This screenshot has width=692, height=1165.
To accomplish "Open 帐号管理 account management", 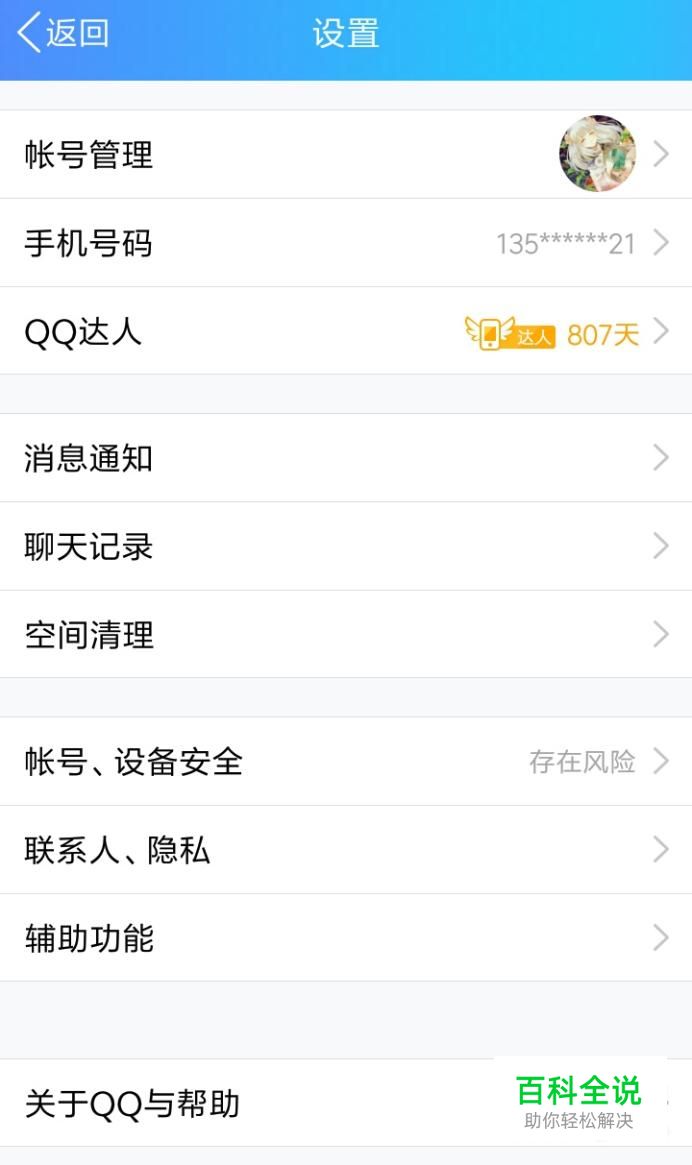I will [x=345, y=154].
